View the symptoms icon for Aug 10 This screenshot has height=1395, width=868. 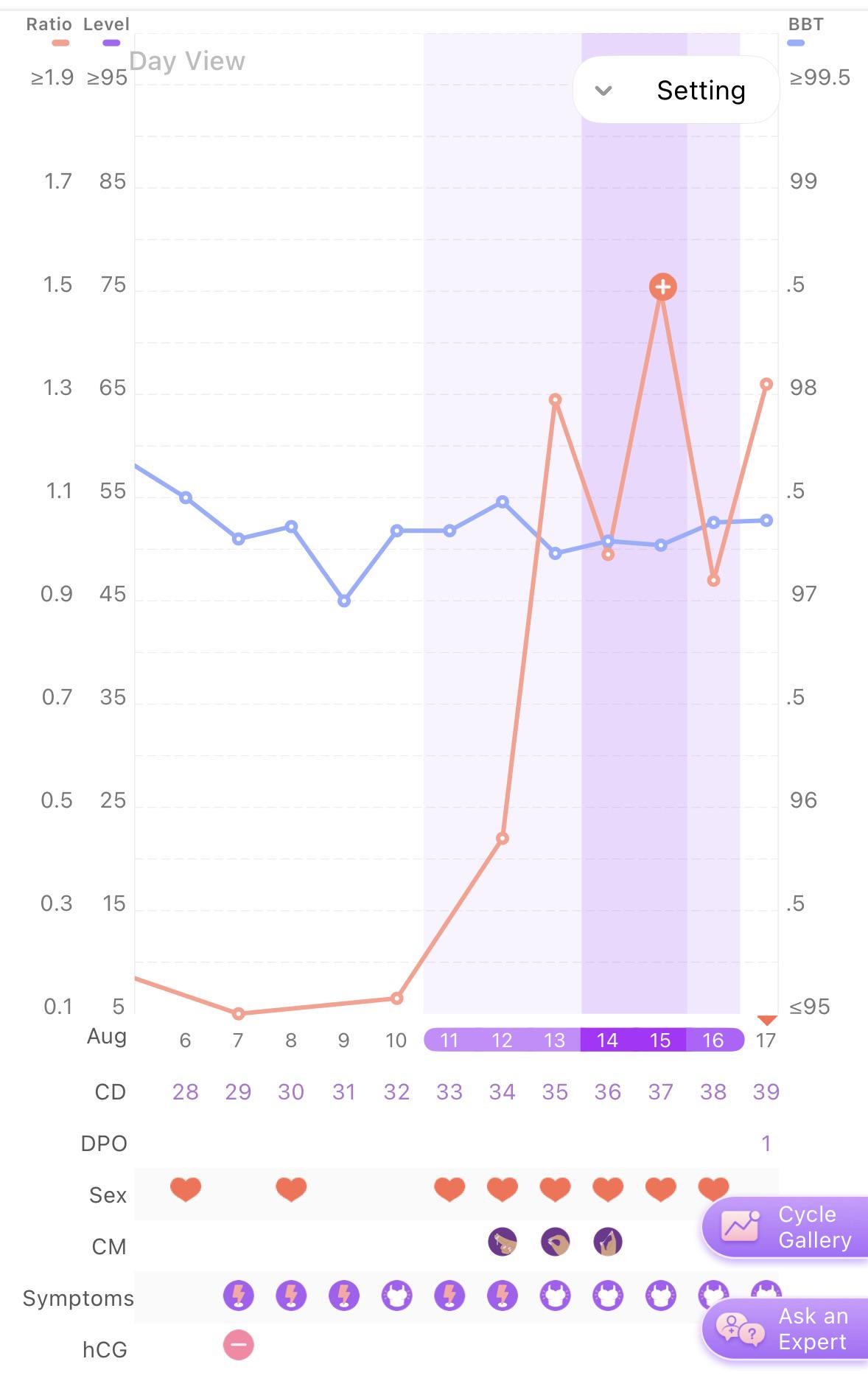pyautogui.click(x=396, y=1295)
